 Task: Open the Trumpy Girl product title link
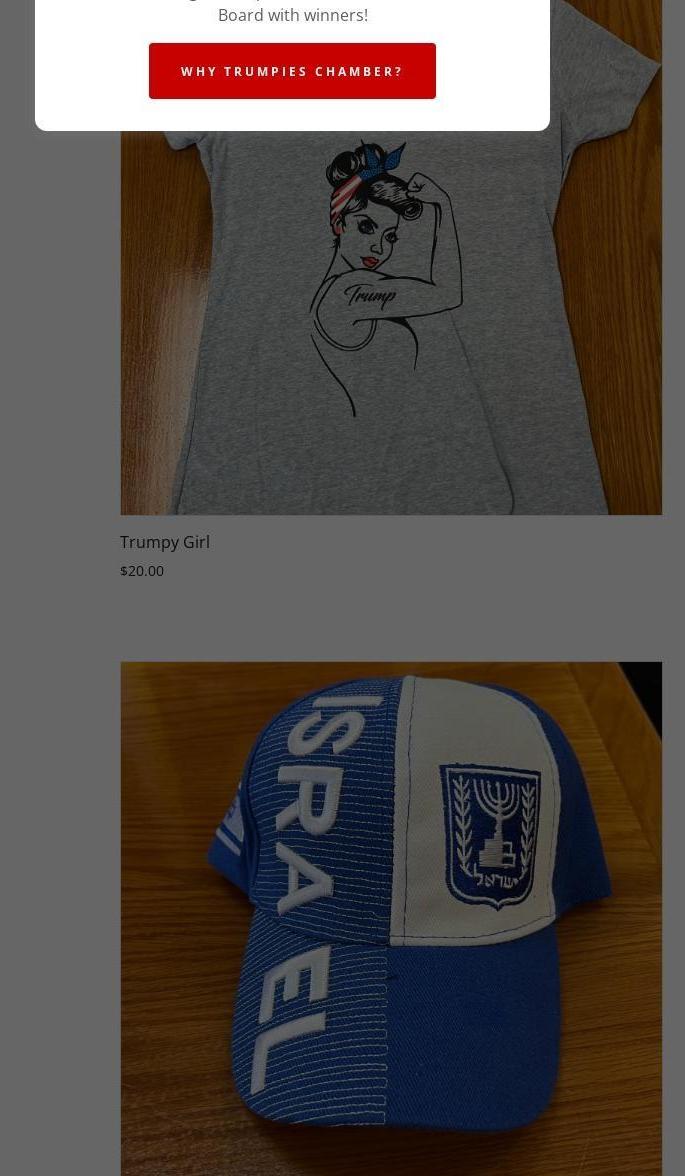165,542
